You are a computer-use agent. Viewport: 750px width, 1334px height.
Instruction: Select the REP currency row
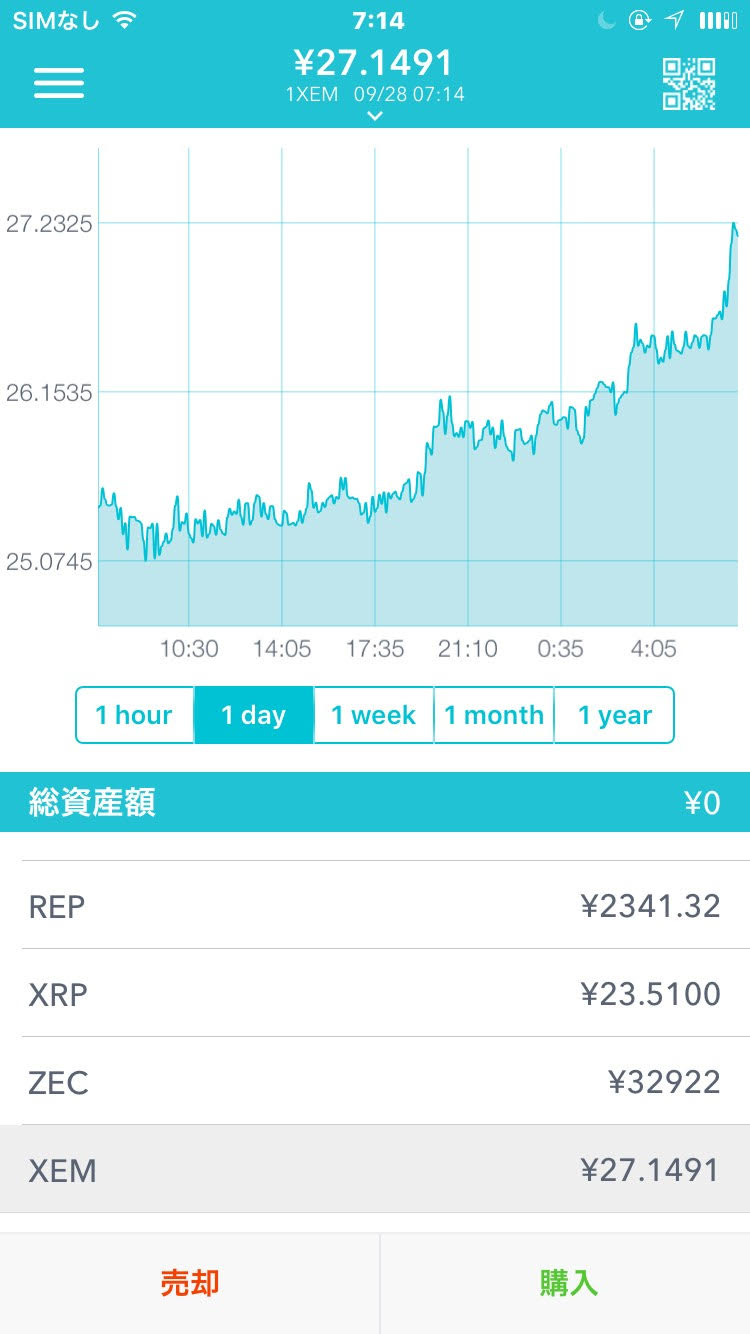pyautogui.click(x=375, y=906)
